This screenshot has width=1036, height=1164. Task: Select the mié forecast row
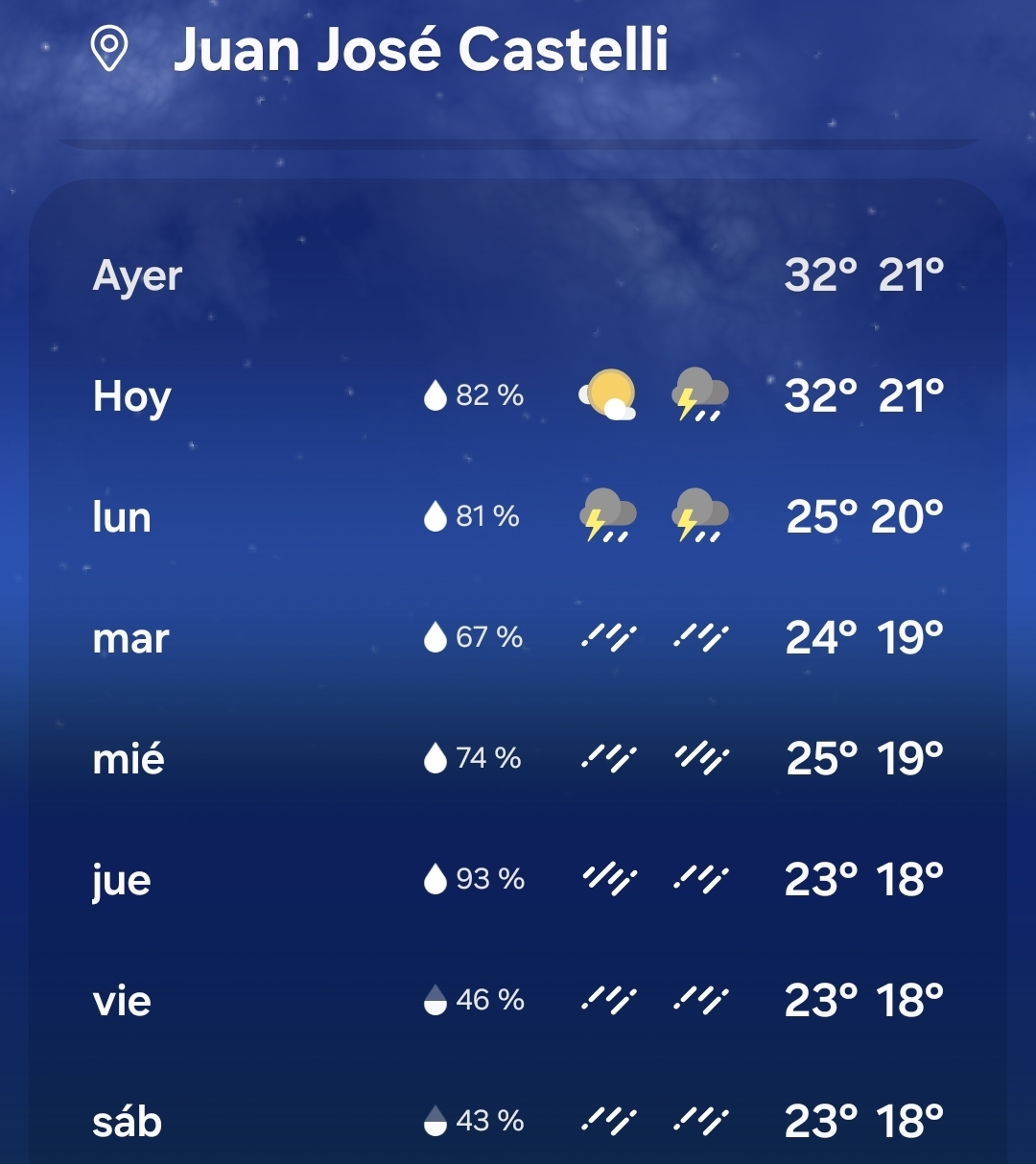point(518,758)
